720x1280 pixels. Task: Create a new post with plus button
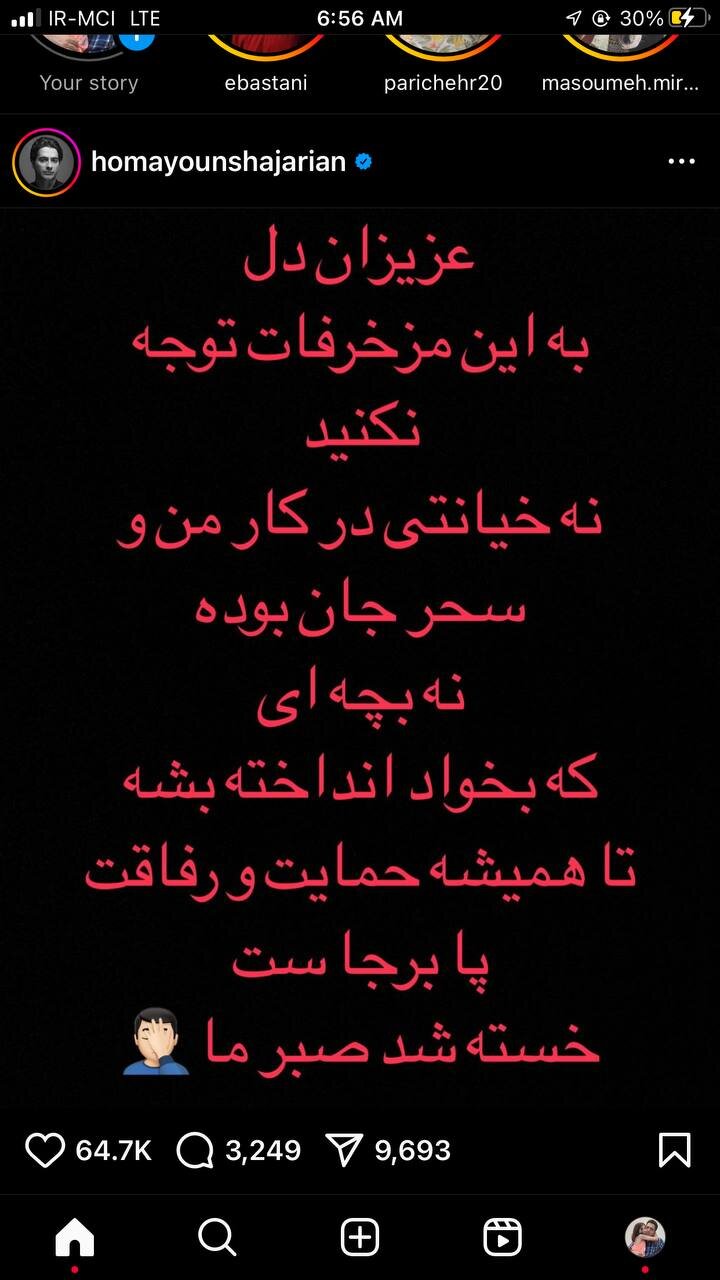click(x=360, y=1238)
